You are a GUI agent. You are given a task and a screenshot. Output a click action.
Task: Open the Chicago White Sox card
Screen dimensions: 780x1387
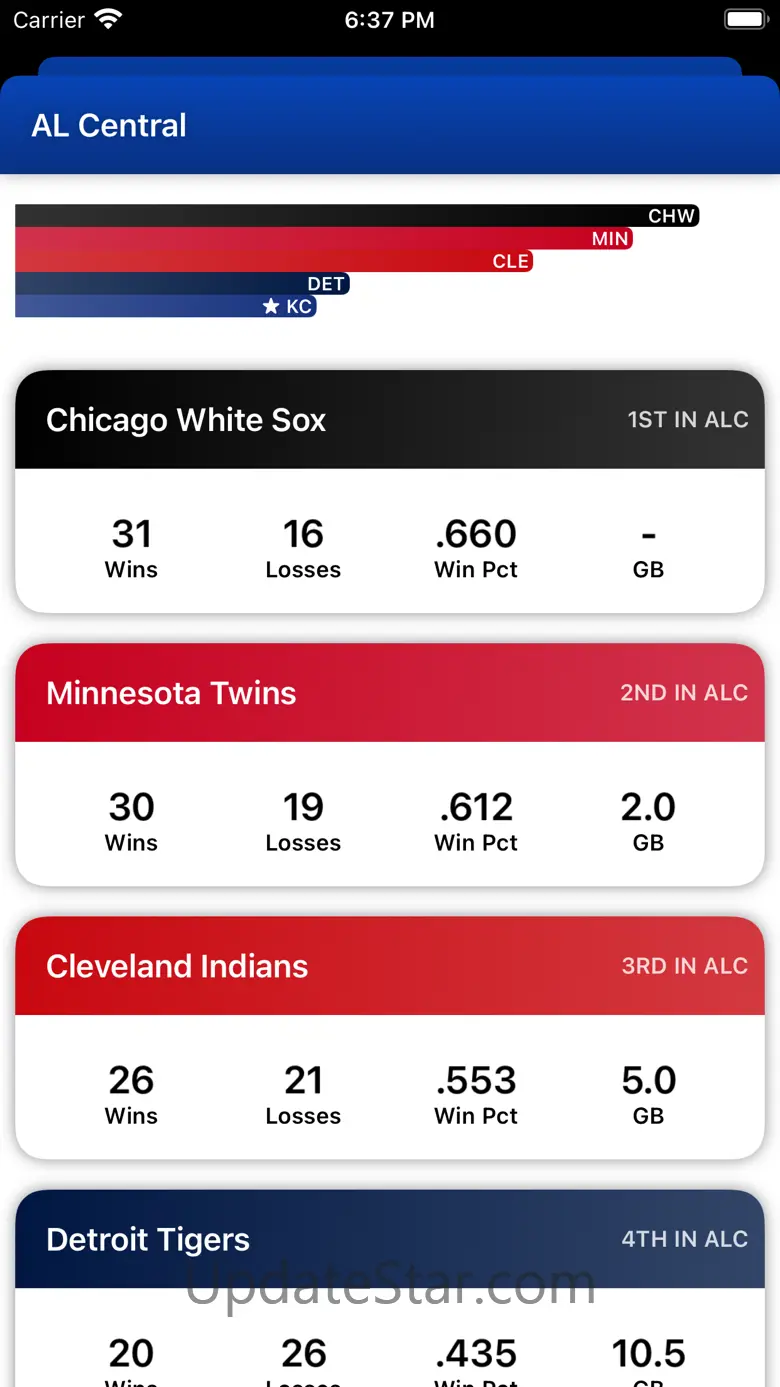coord(390,491)
